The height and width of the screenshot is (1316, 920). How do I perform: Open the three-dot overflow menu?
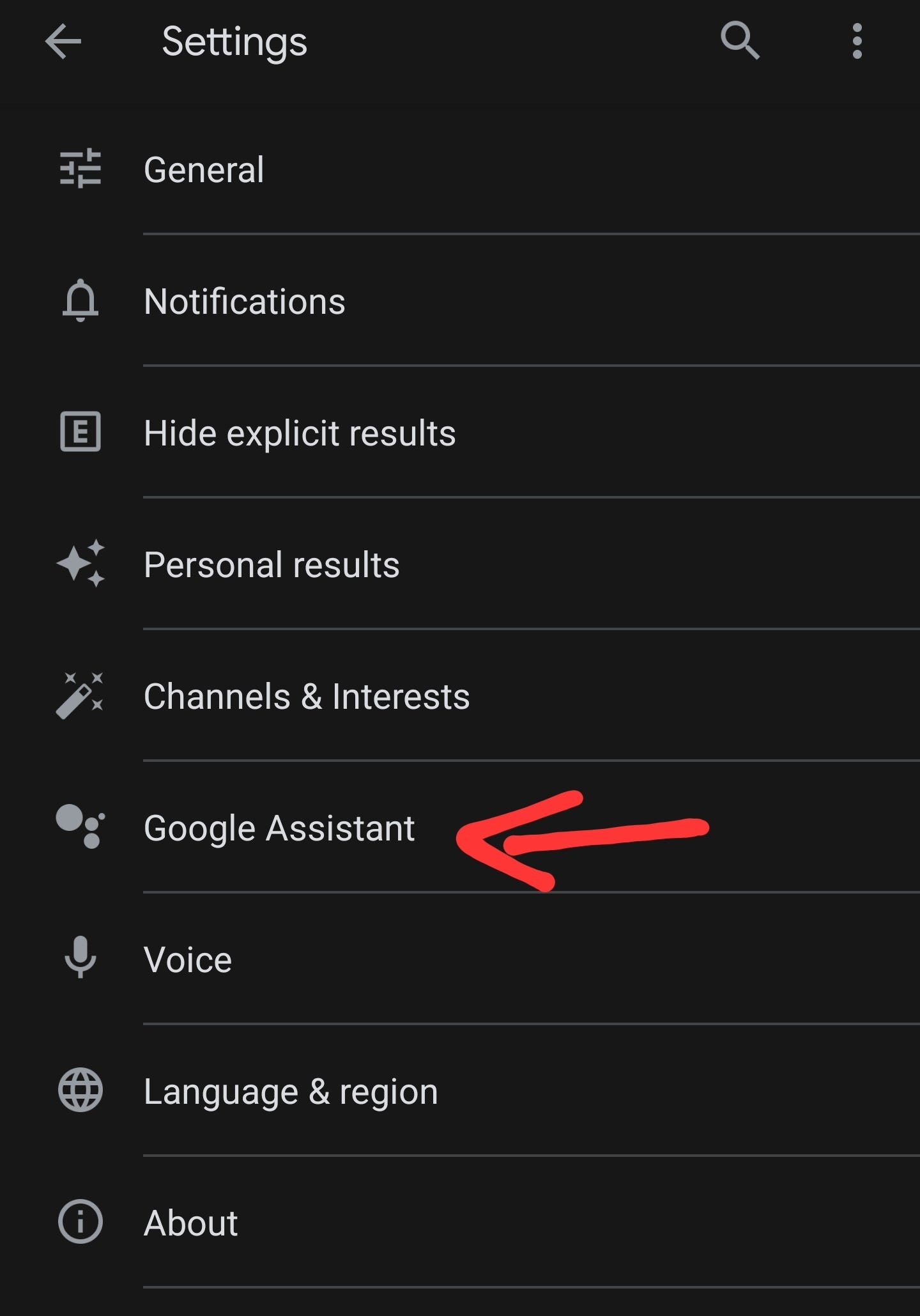(857, 42)
